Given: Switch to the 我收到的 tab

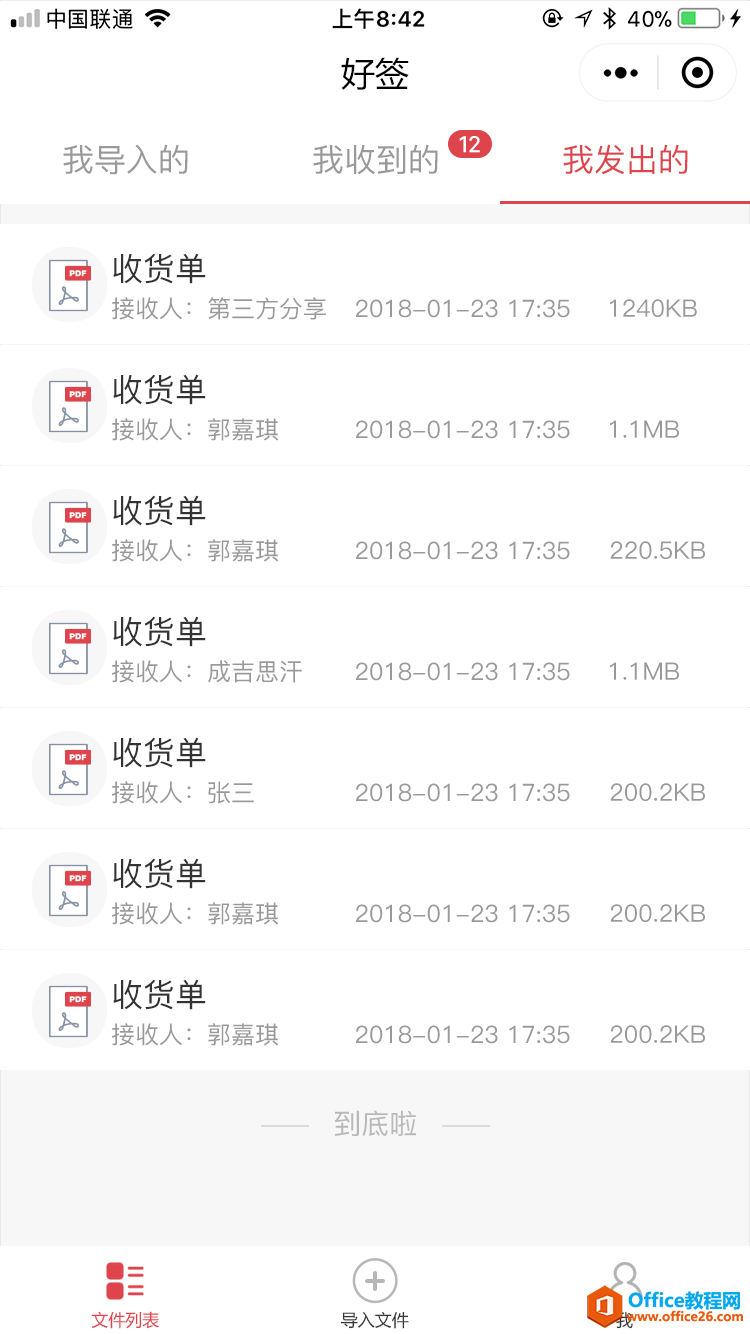Looking at the screenshot, I should point(376,160).
